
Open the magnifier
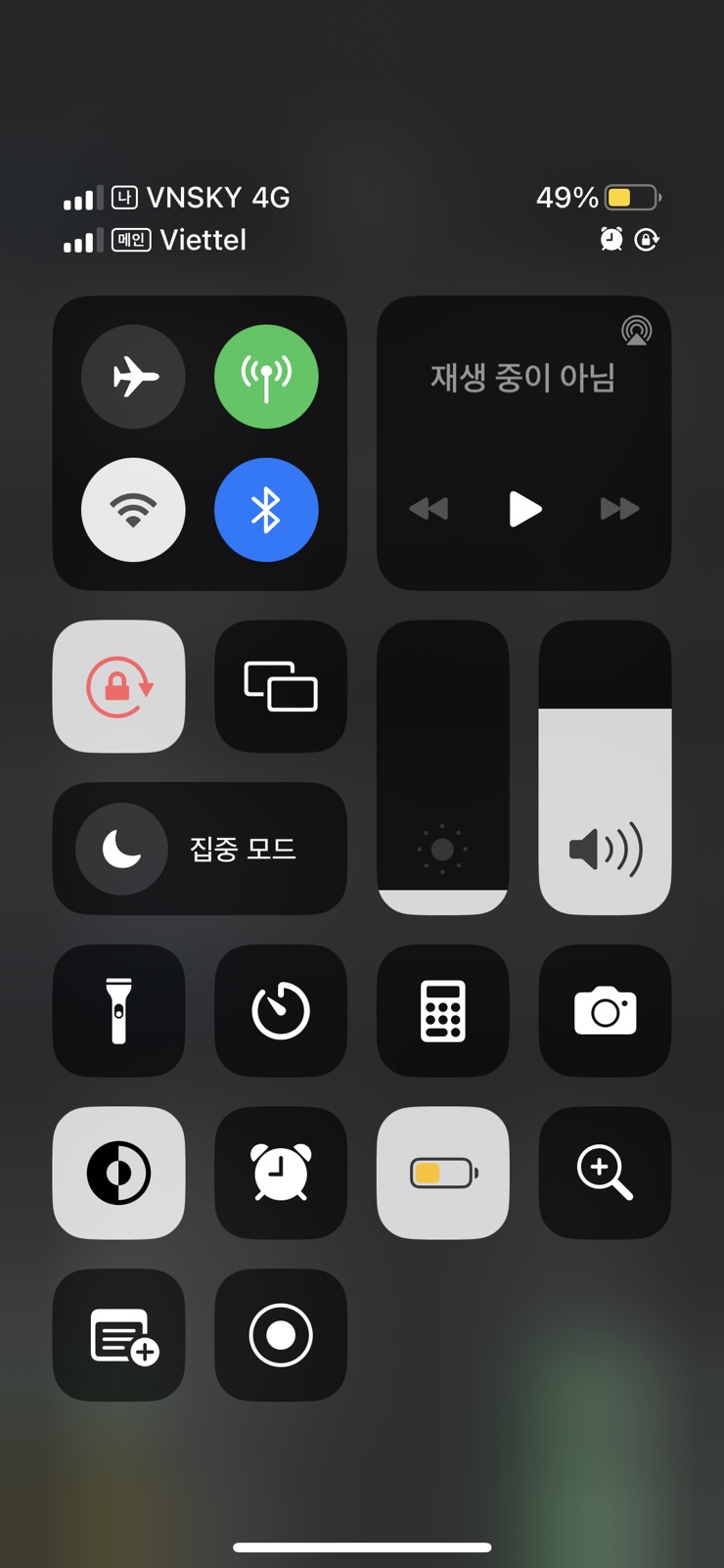point(605,1173)
